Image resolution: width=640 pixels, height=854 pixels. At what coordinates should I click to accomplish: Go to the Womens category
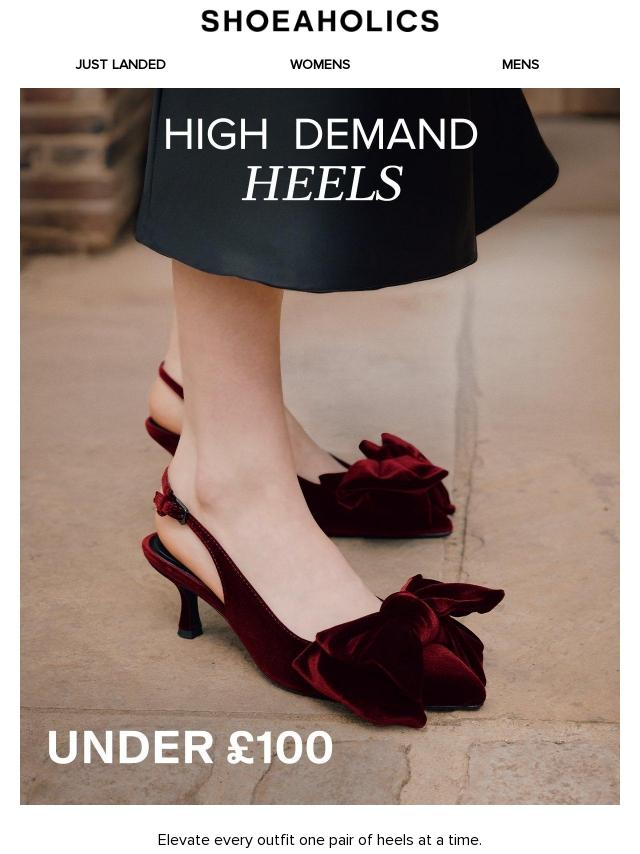[x=320, y=65]
